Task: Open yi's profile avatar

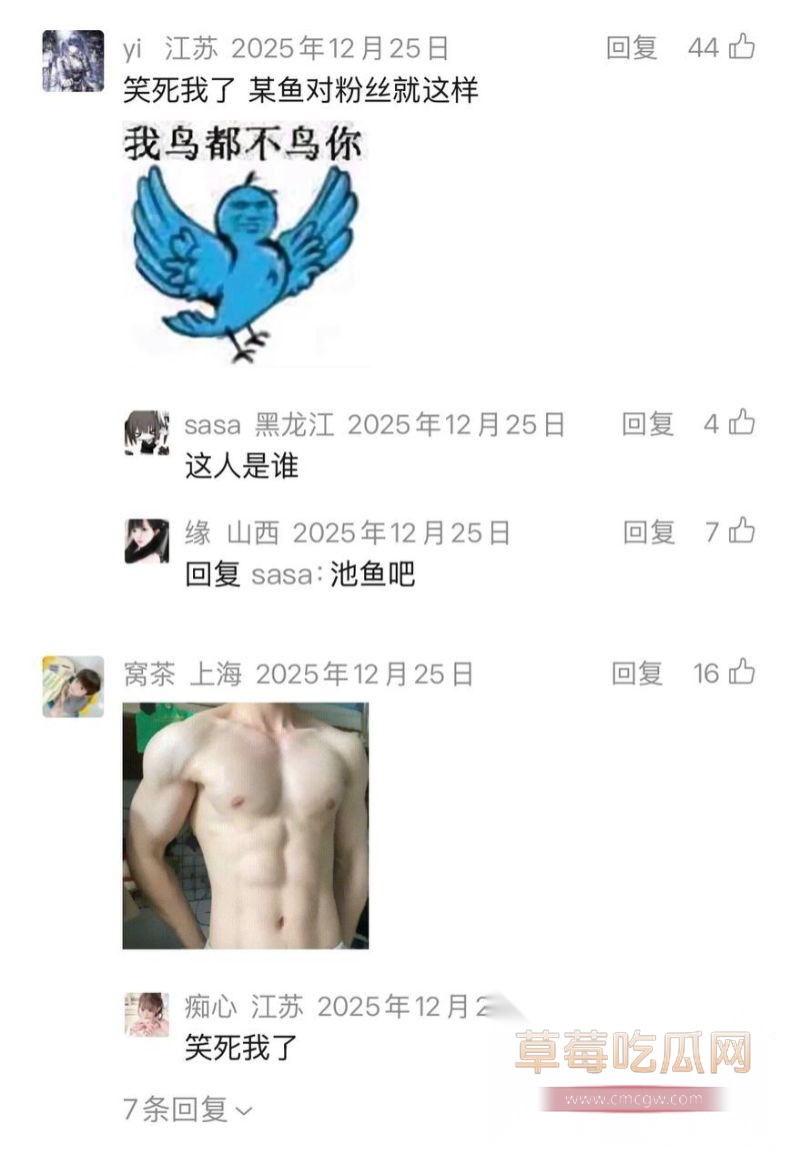Action: coord(73,61)
